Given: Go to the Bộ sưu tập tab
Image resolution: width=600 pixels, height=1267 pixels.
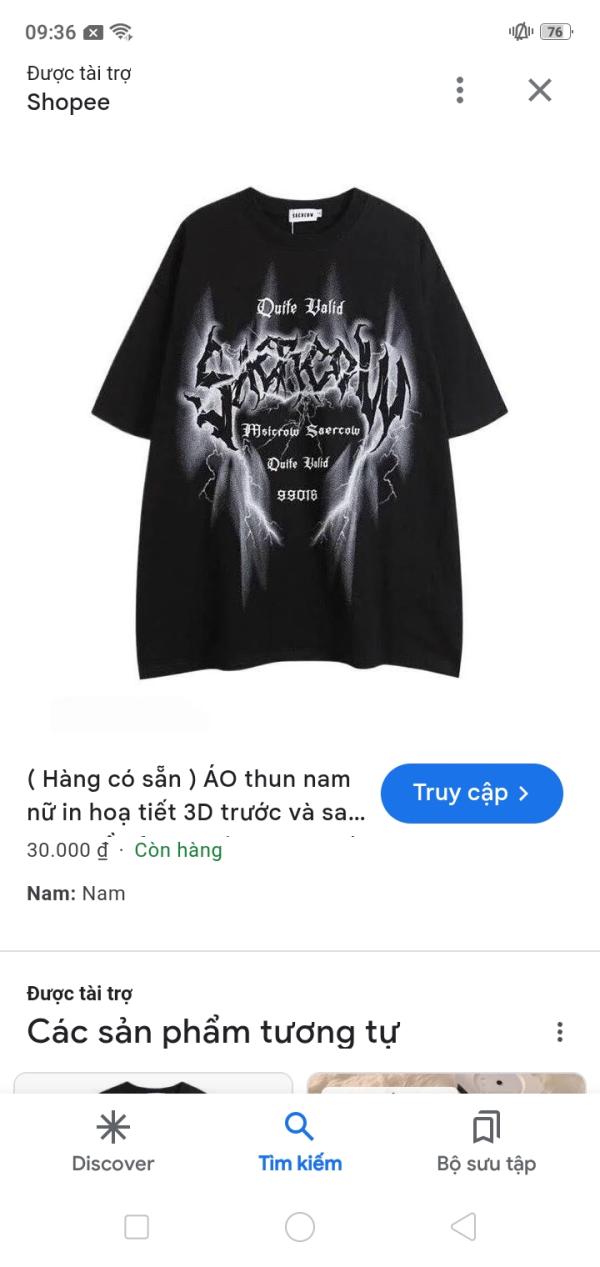Looking at the screenshot, I should 486,1143.
